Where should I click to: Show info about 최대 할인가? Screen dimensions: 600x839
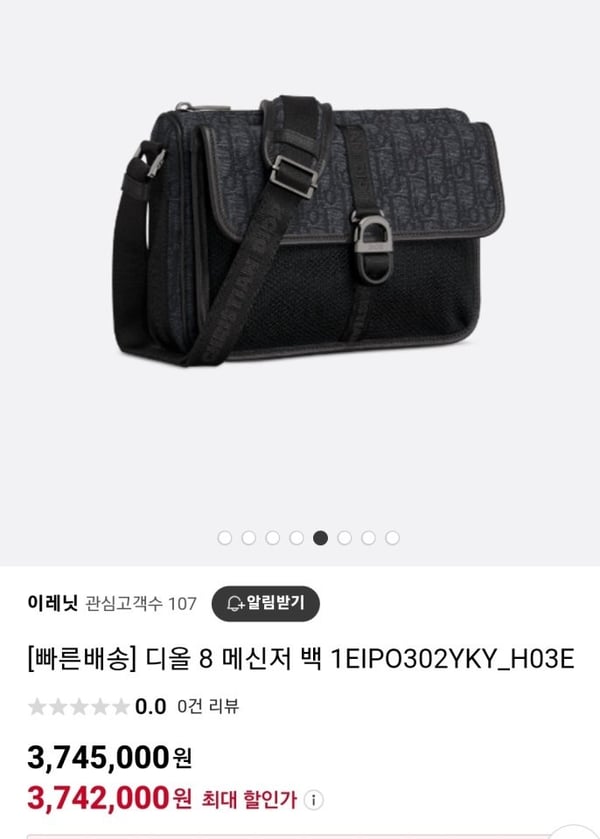[314, 800]
